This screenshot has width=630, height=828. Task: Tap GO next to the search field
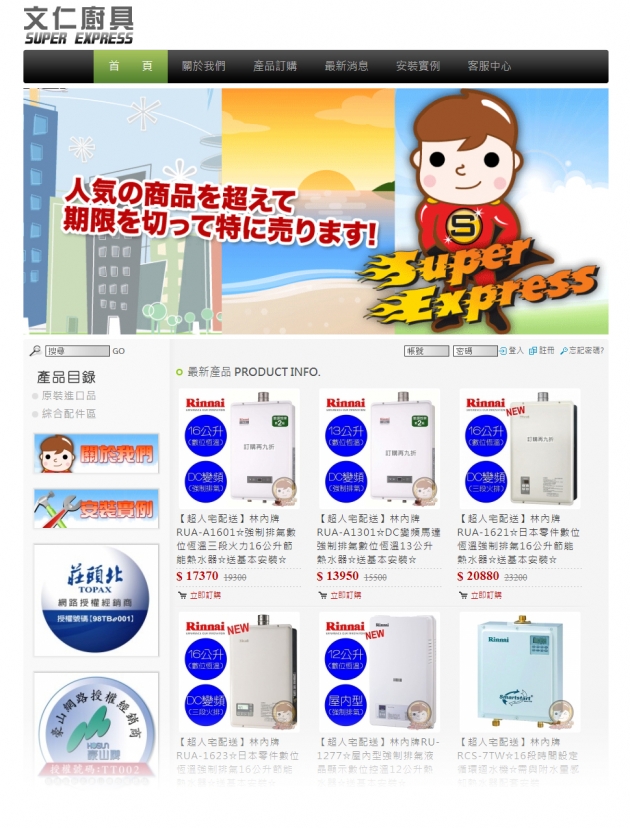119,352
